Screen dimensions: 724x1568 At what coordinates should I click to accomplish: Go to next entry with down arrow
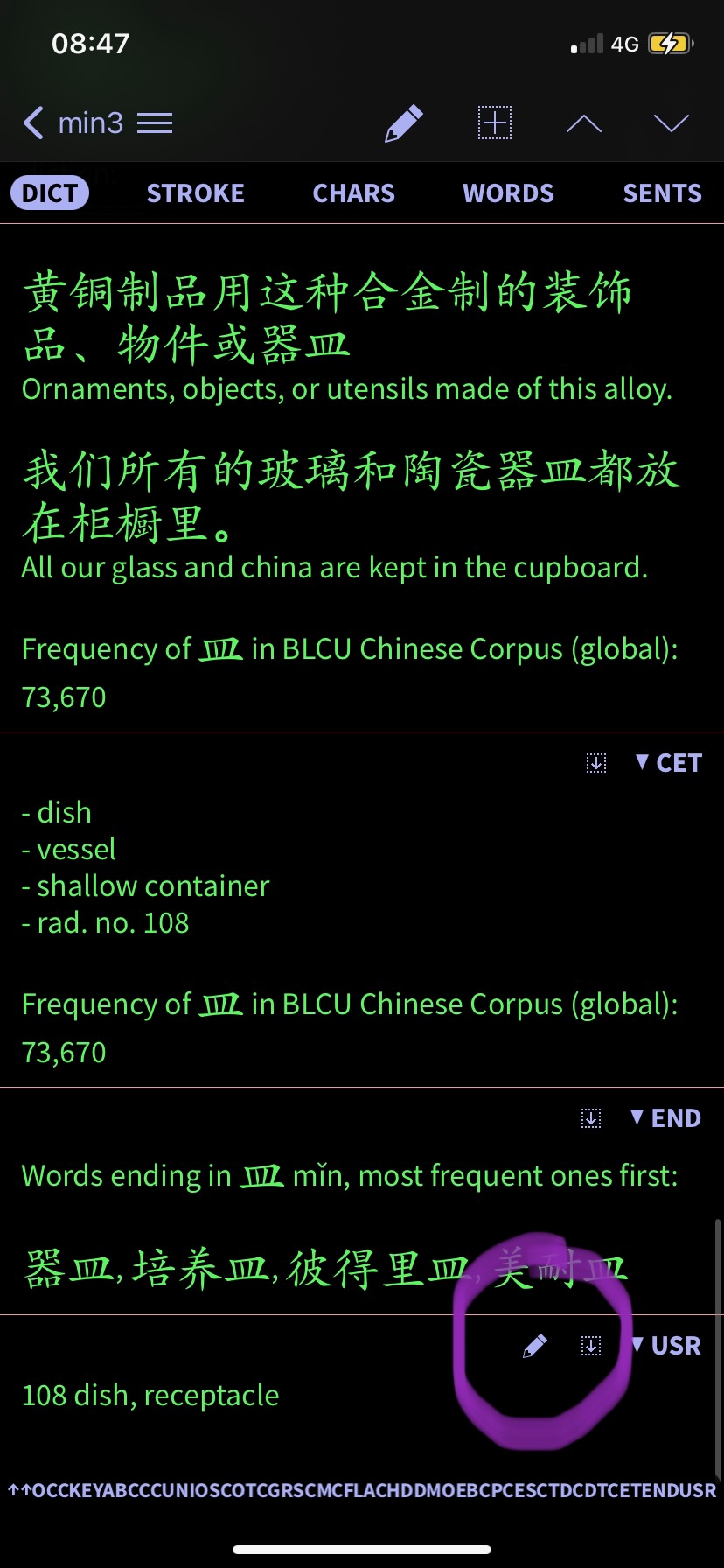[672, 123]
